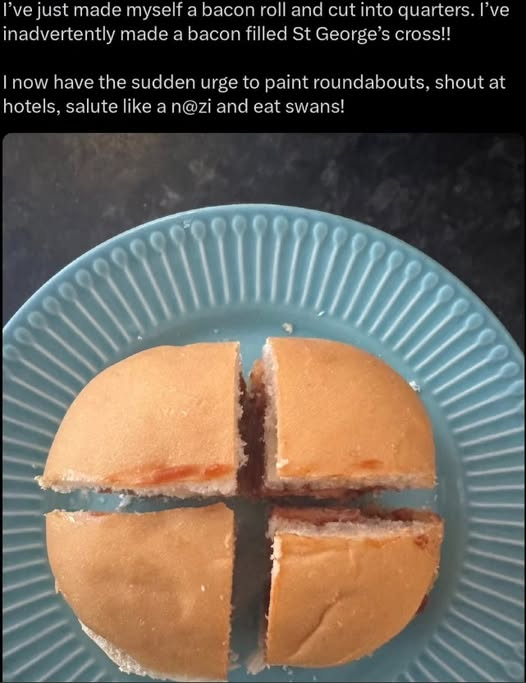526x683 pixels.
Task: Open the bacon roll photo full screen
Action: coord(263,408)
